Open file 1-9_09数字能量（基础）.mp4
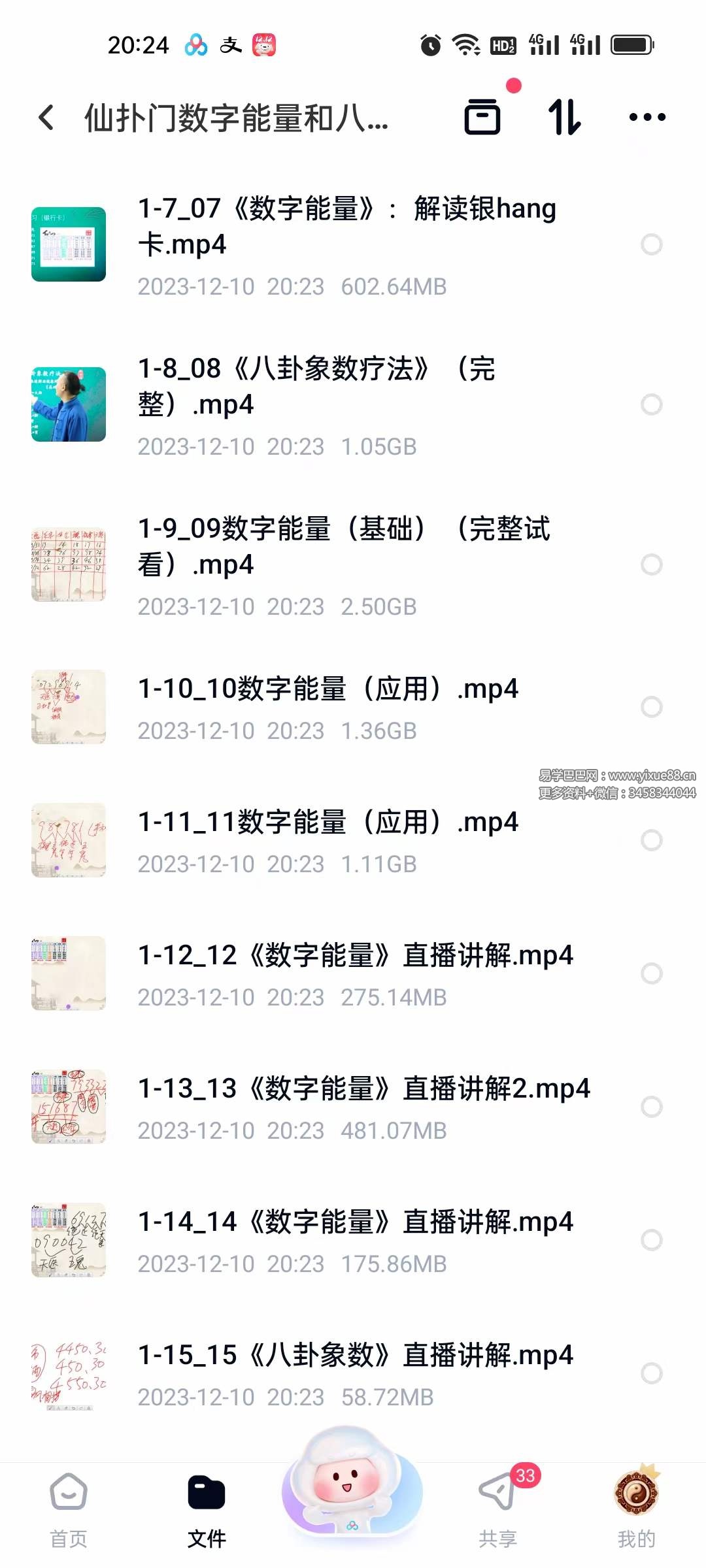The image size is (706, 1568). [x=343, y=546]
